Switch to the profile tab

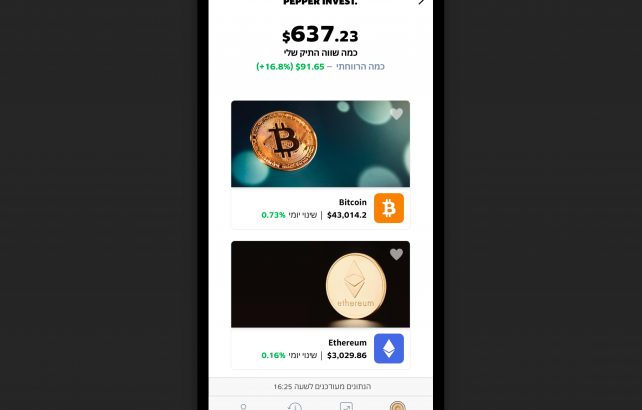coord(243,406)
